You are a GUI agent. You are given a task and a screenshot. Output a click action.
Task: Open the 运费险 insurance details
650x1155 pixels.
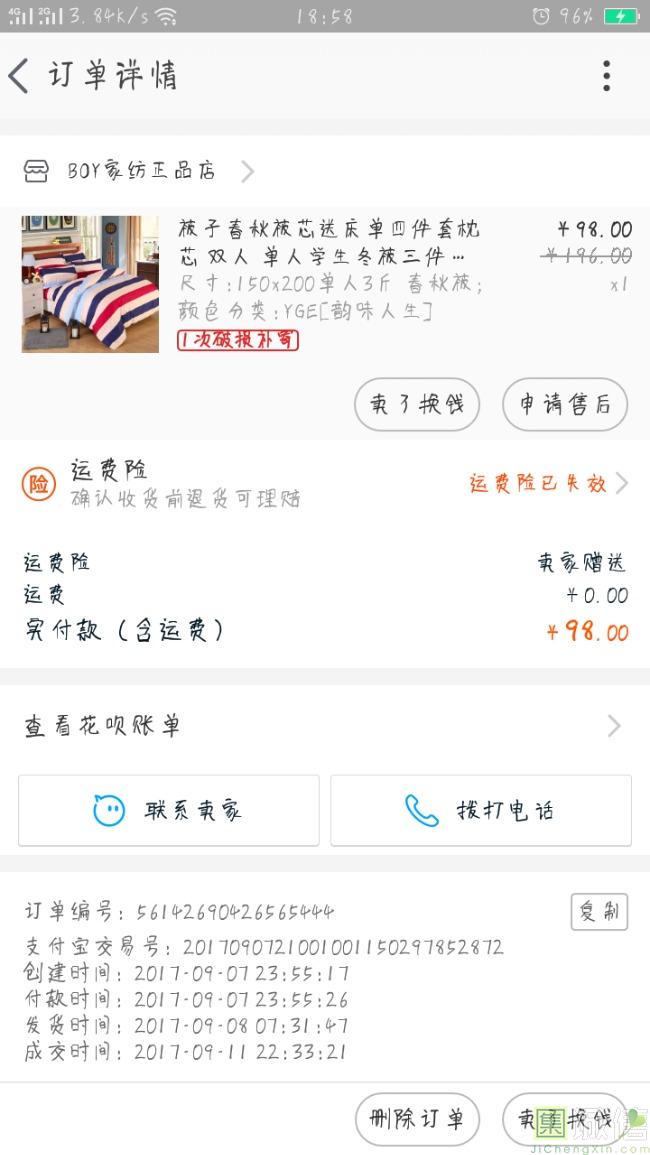pos(325,484)
